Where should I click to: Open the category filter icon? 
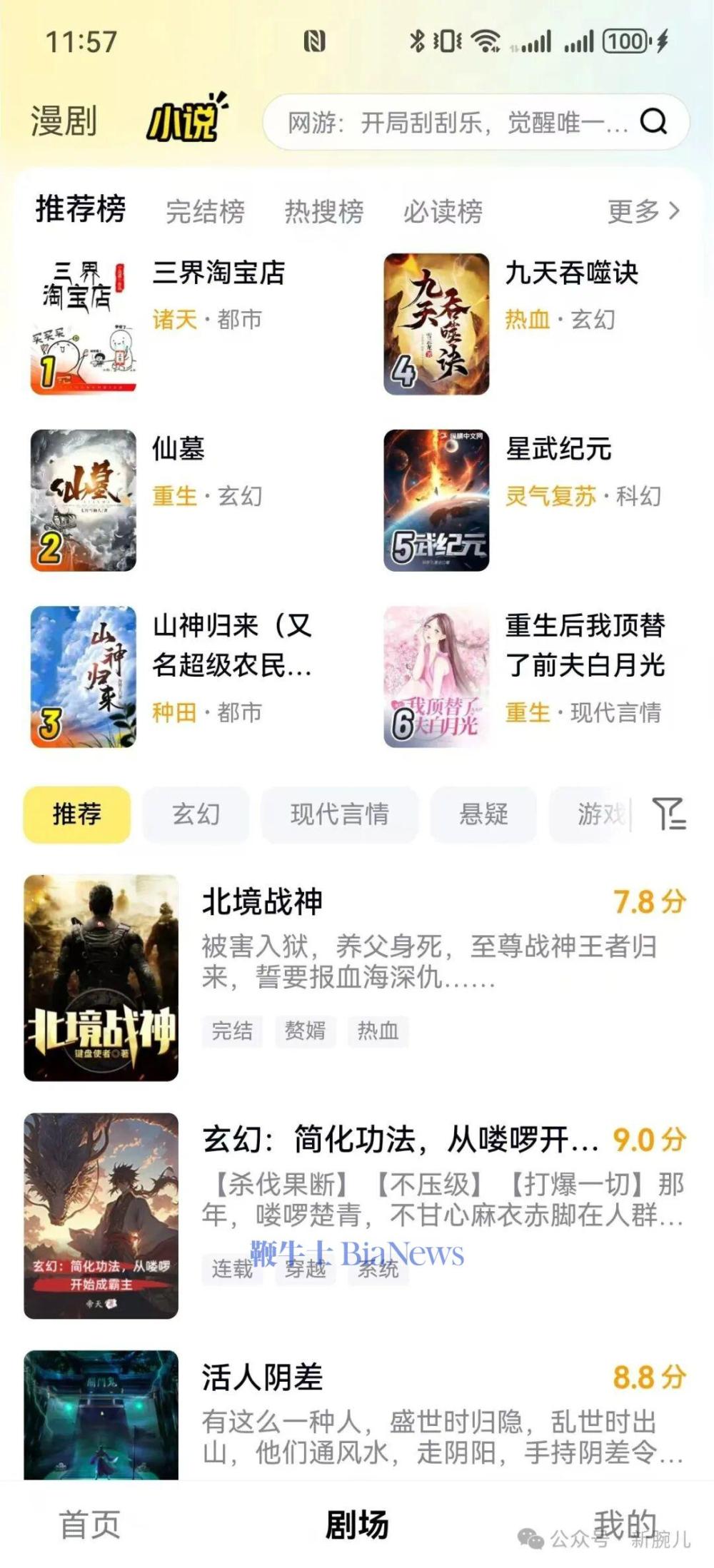pyautogui.click(x=669, y=814)
